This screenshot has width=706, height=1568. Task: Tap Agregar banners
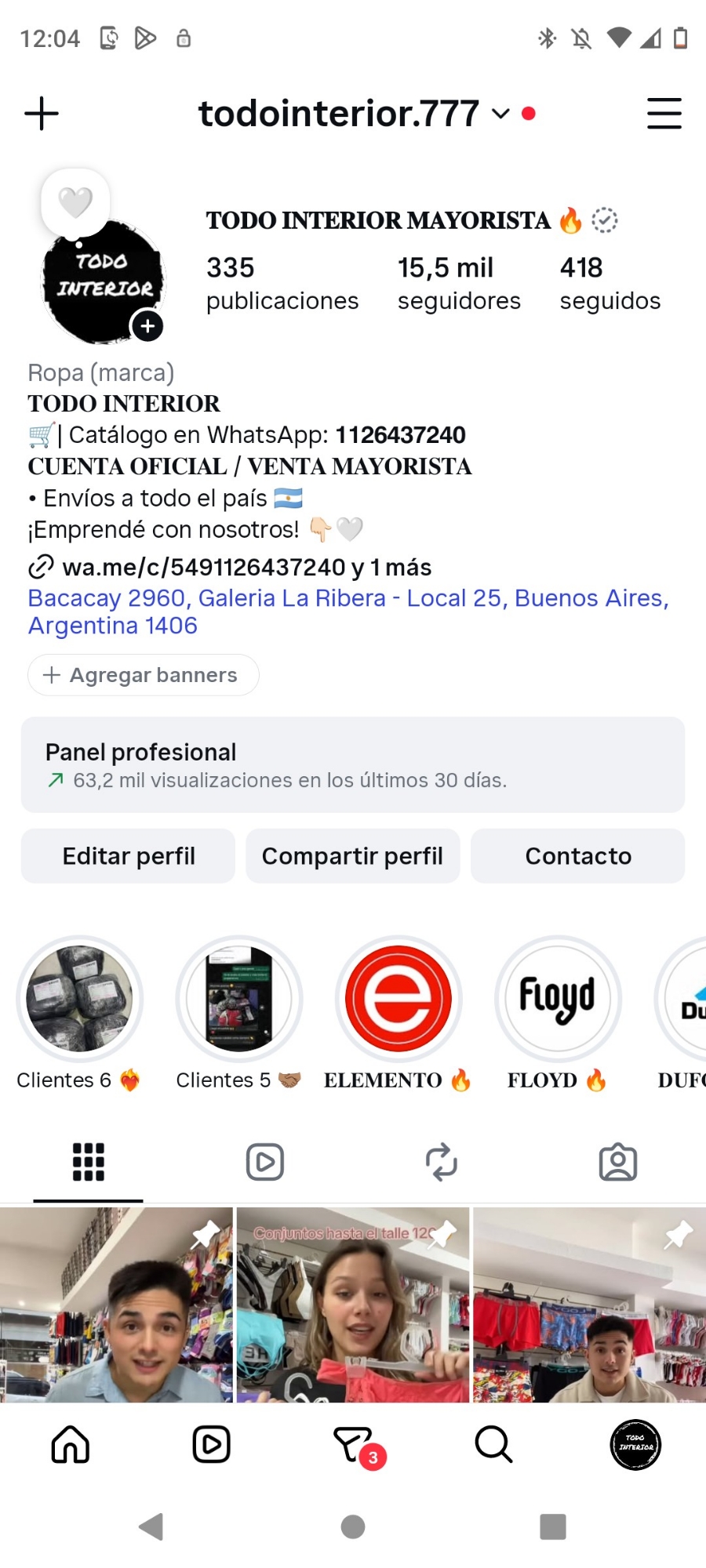tap(144, 675)
